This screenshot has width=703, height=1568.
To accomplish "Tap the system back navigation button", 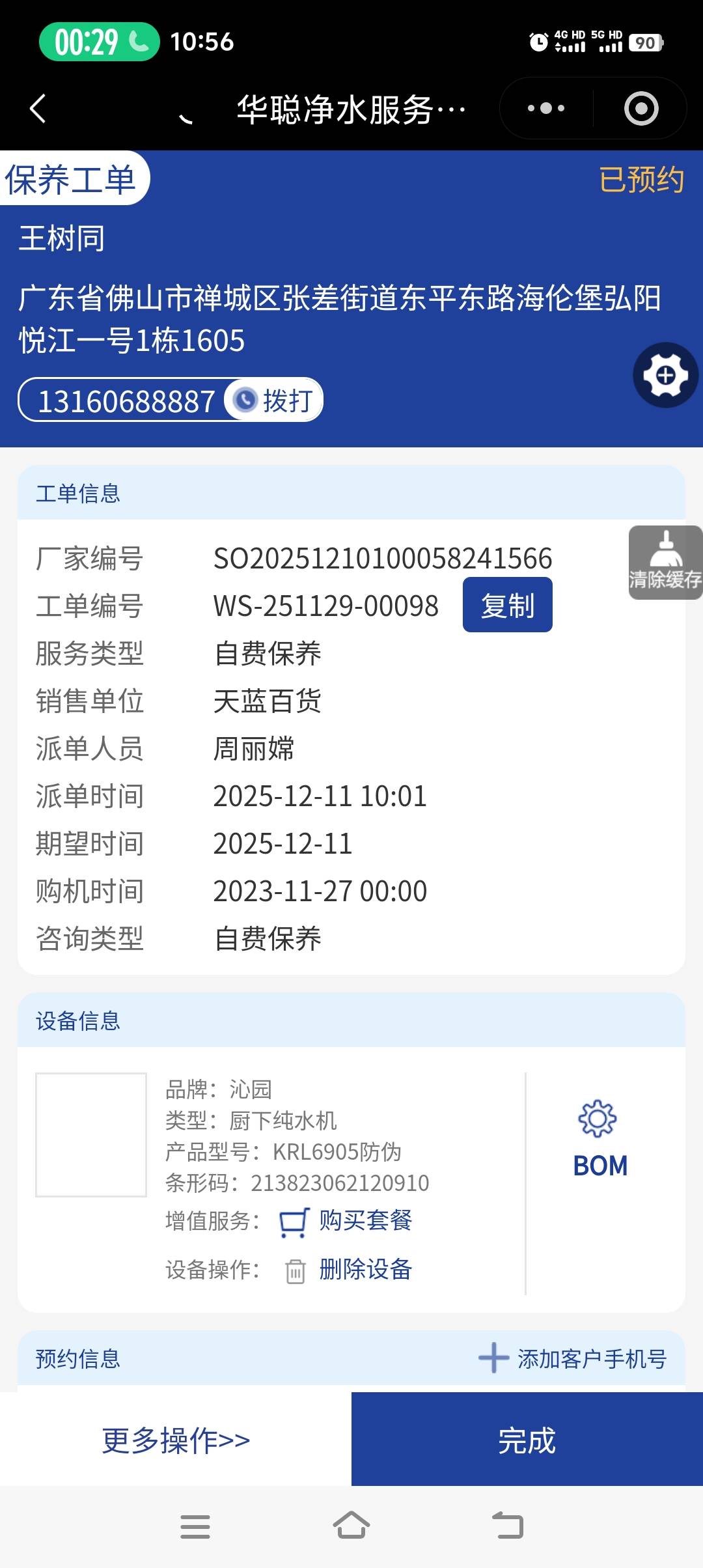I will point(508,1526).
